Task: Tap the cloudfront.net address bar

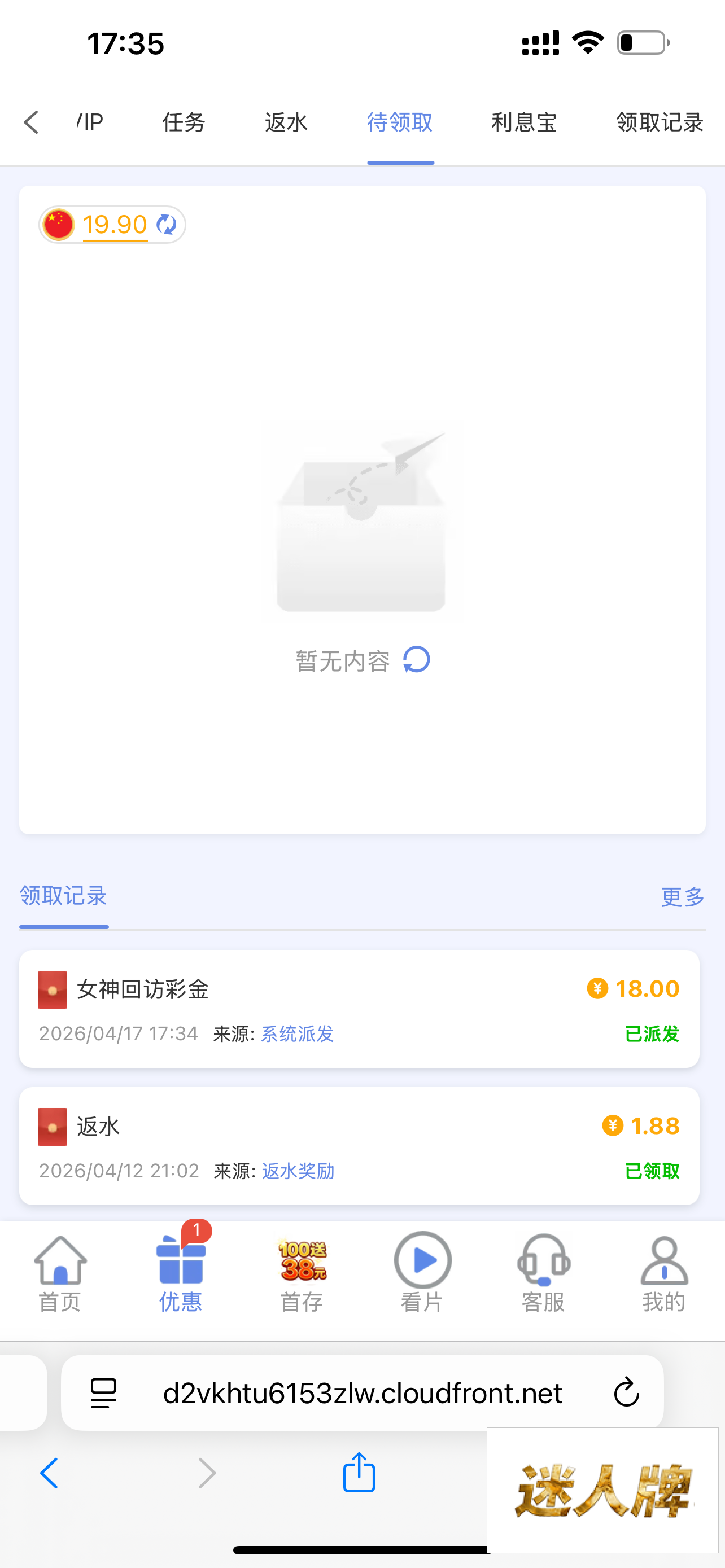Action: point(363,1392)
